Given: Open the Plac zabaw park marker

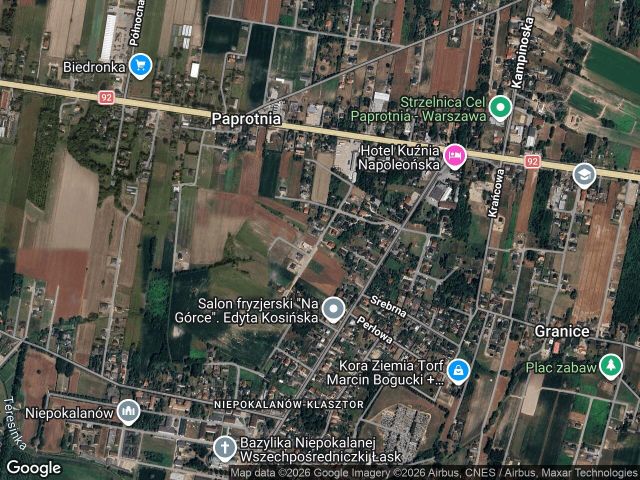Looking at the screenshot, I should (x=610, y=367).
